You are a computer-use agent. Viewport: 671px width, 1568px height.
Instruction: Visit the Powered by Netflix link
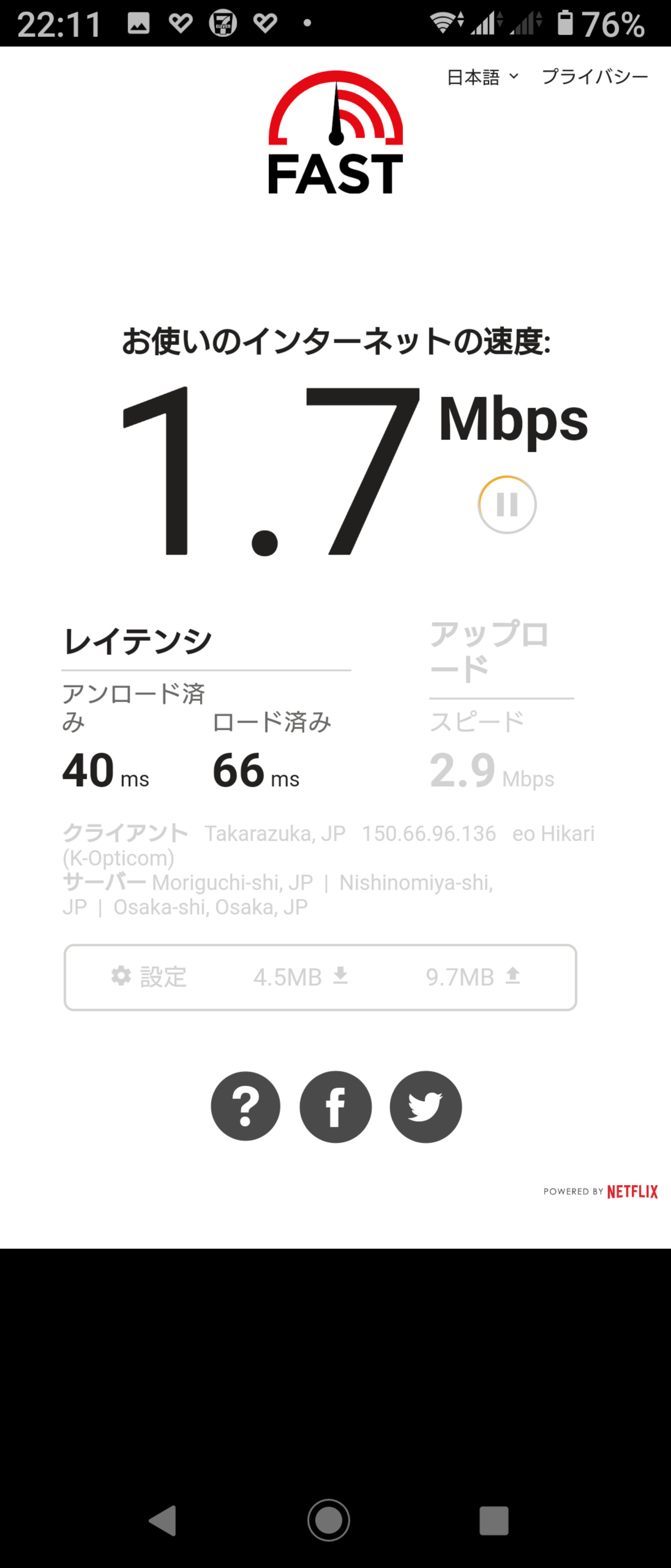[x=600, y=1191]
